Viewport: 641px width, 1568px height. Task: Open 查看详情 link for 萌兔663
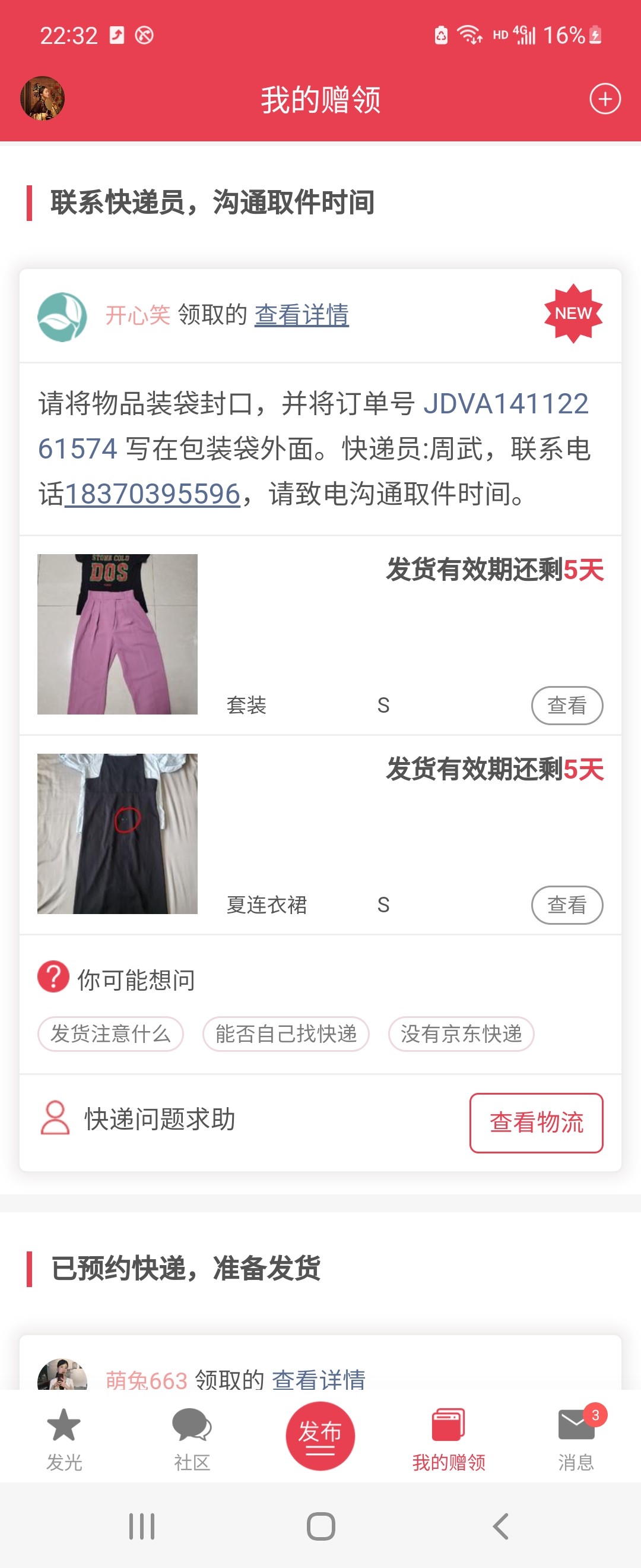pos(318,1379)
